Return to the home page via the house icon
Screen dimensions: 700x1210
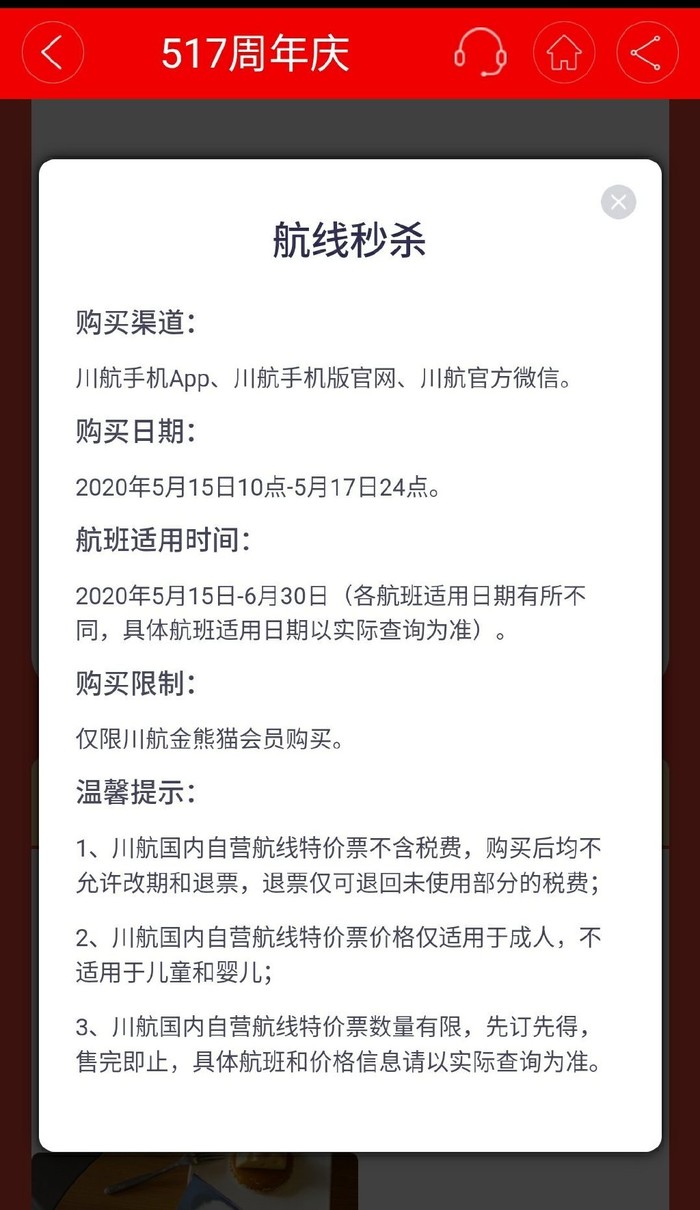point(564,52)
